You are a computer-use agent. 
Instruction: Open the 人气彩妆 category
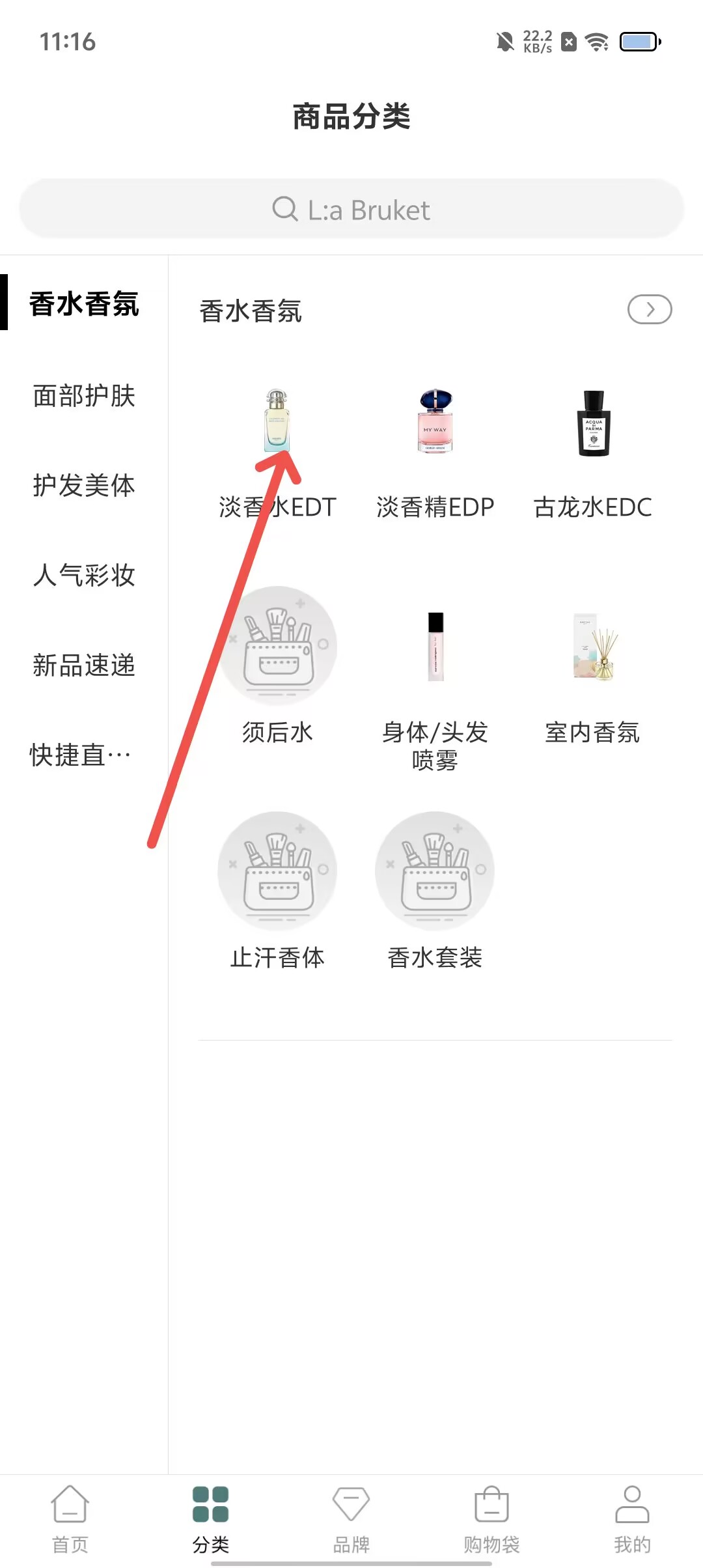[x=84, y=575]
